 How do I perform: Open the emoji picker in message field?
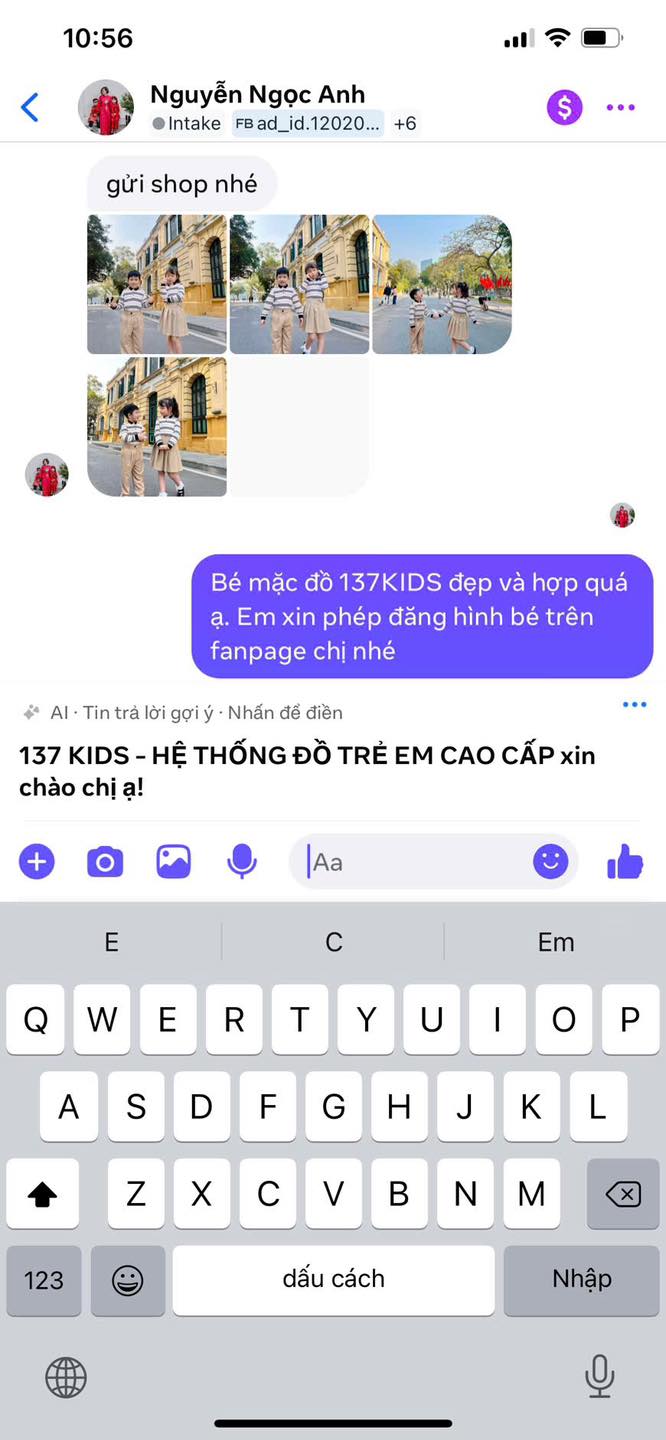click(550, 861)
